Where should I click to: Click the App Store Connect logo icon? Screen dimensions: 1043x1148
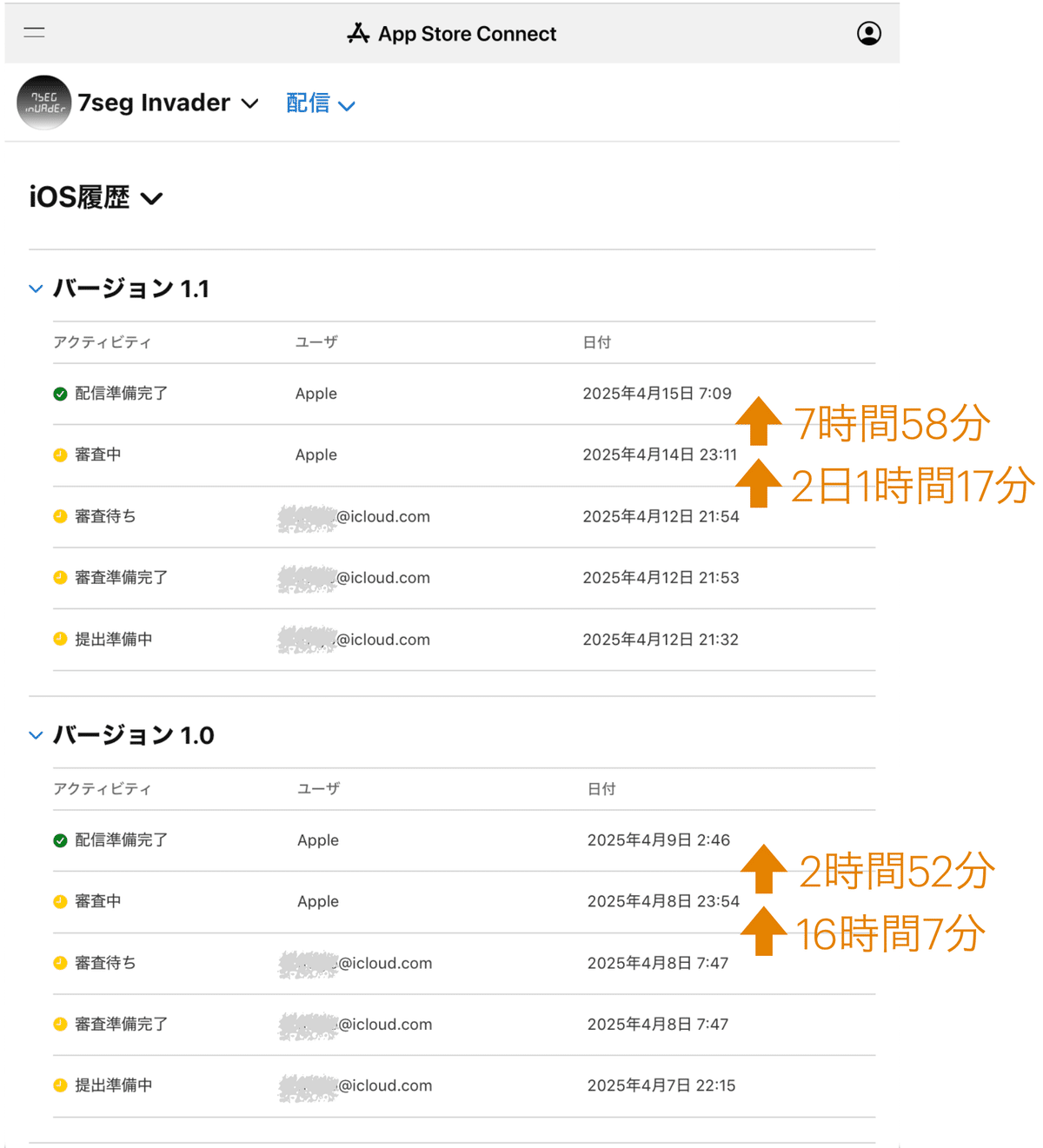tap(359, 33)
